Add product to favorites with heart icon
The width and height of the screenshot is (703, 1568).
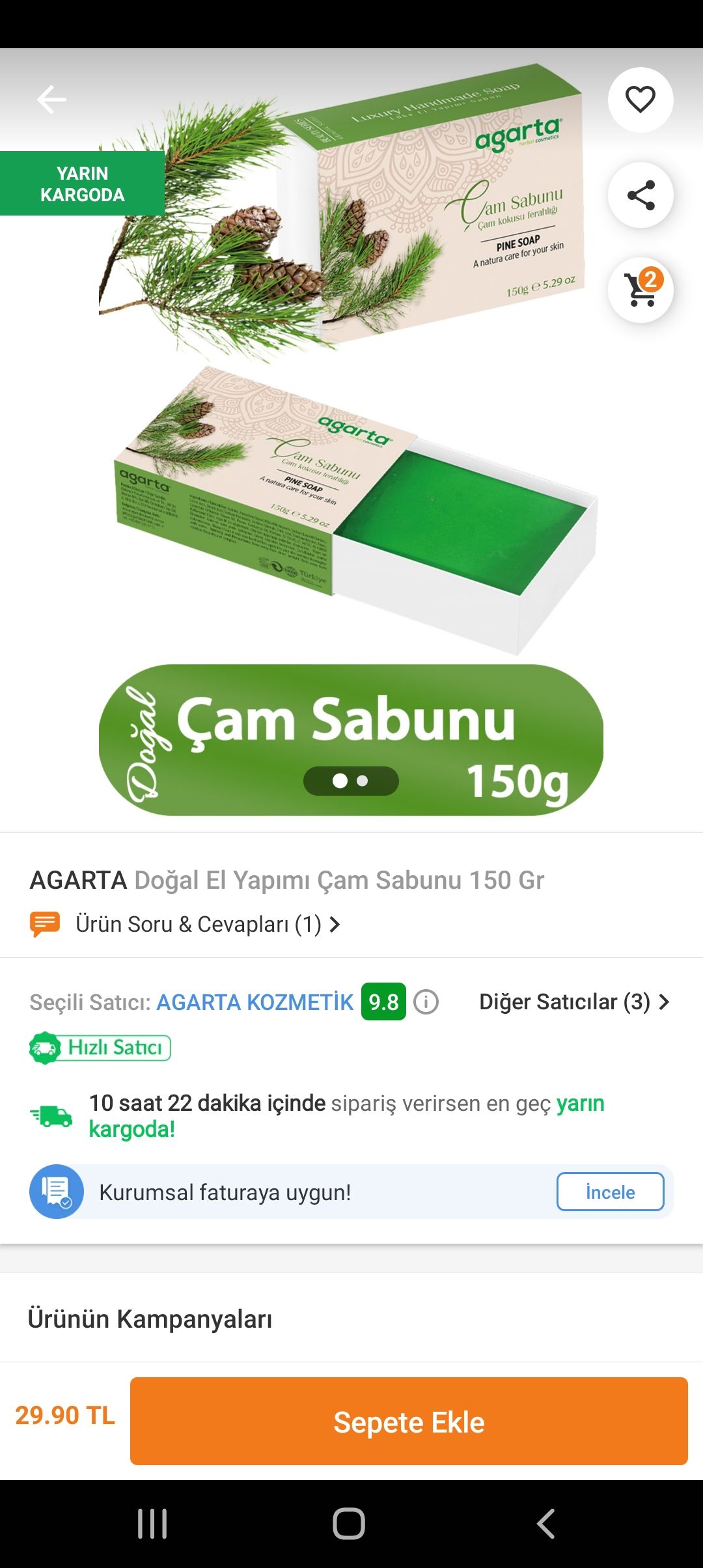point(641,100)
